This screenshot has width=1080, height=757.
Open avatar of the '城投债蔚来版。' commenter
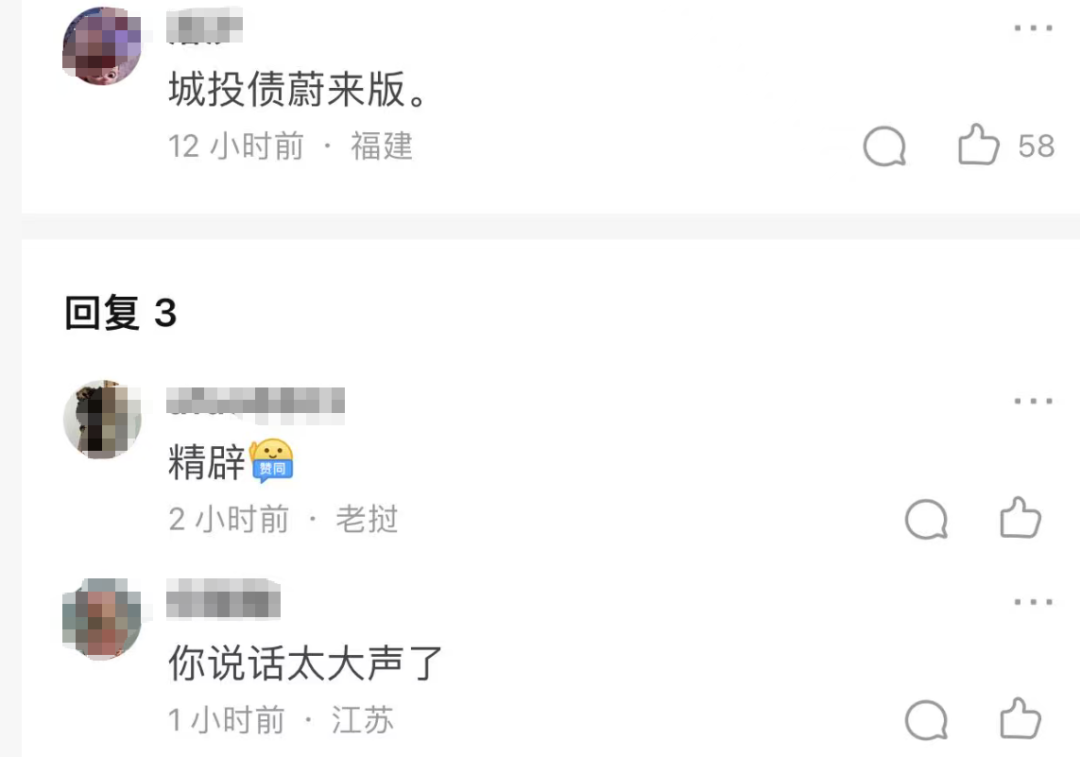click(102, 45)
